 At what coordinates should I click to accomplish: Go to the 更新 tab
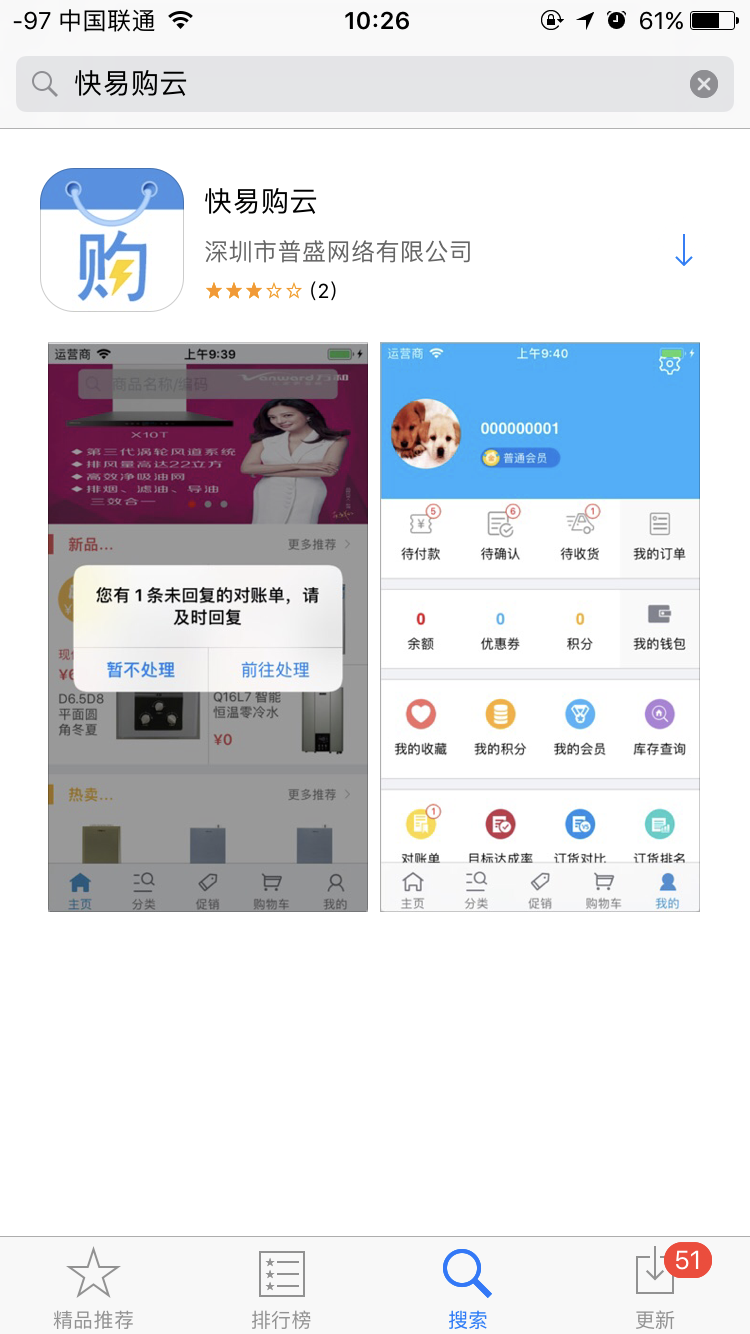click(655, 1288)
